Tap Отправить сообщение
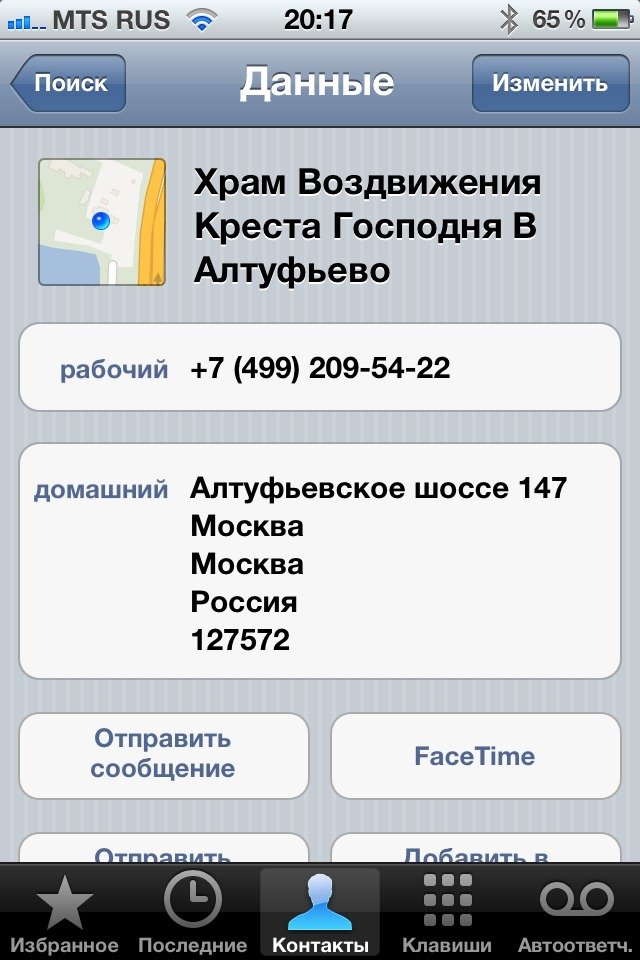This screenshot has width=640, height=960. (164, 755)
